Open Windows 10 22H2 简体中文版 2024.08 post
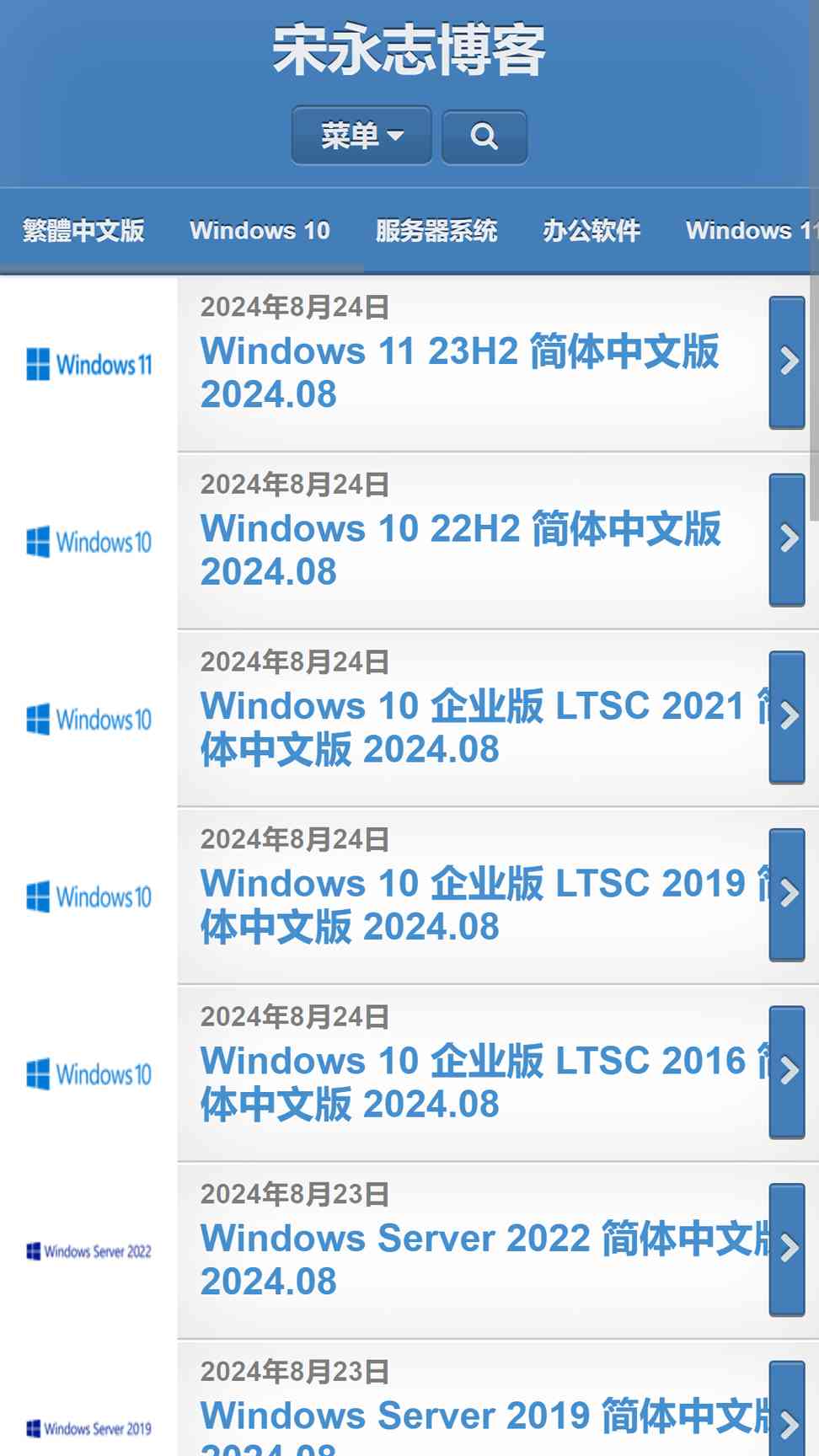The height and width of the screenshot is (1456, 819). point(460,550)
